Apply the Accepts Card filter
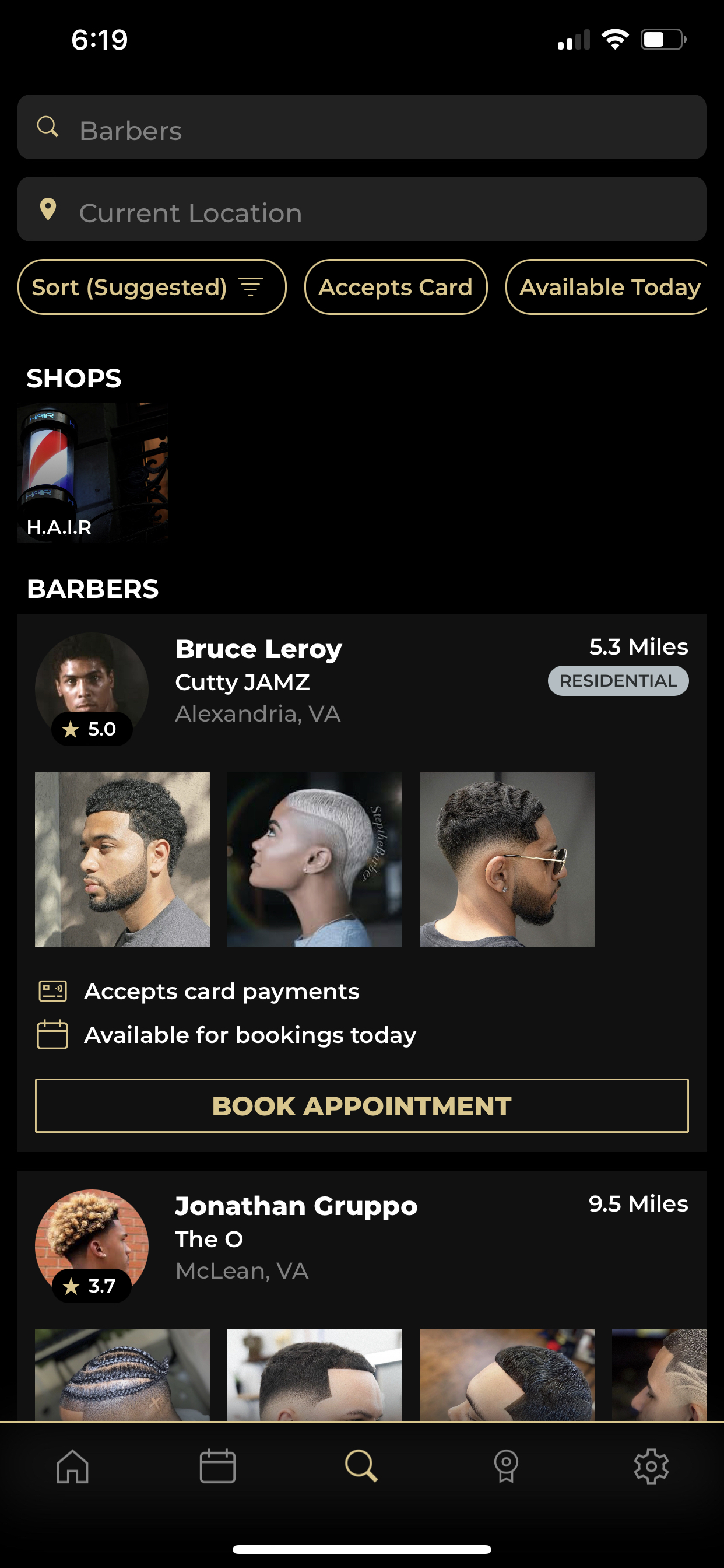Image resolution: width=724 pixels, height=1568 pixels. pyautogui.click(x=395, y=288)
